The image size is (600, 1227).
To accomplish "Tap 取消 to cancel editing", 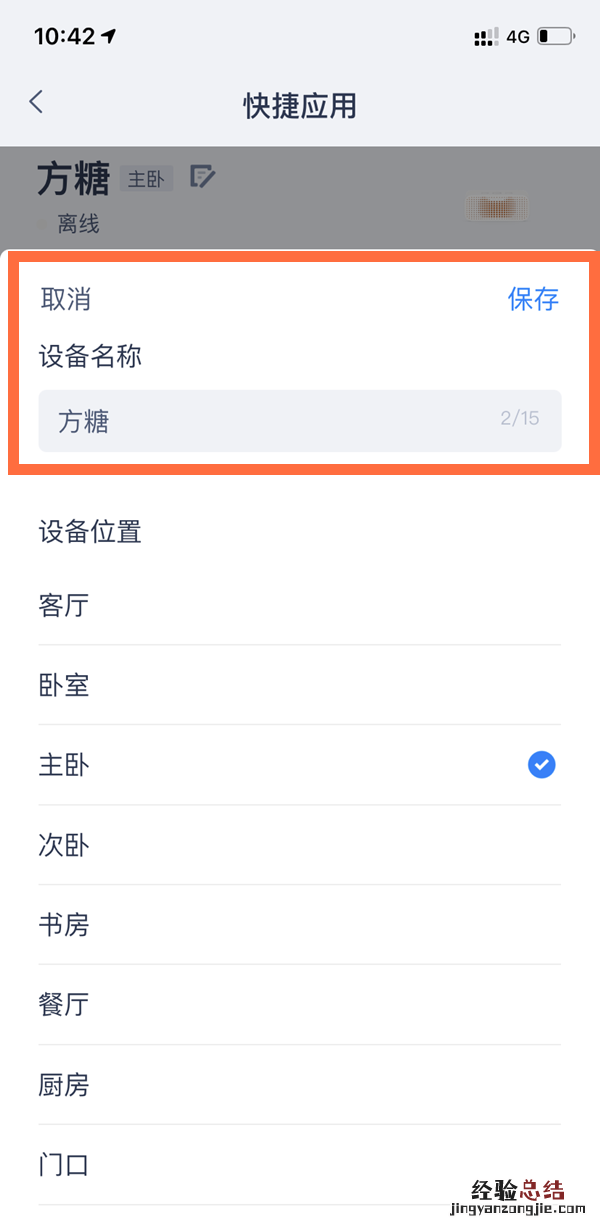I will (x=66, y=299).
